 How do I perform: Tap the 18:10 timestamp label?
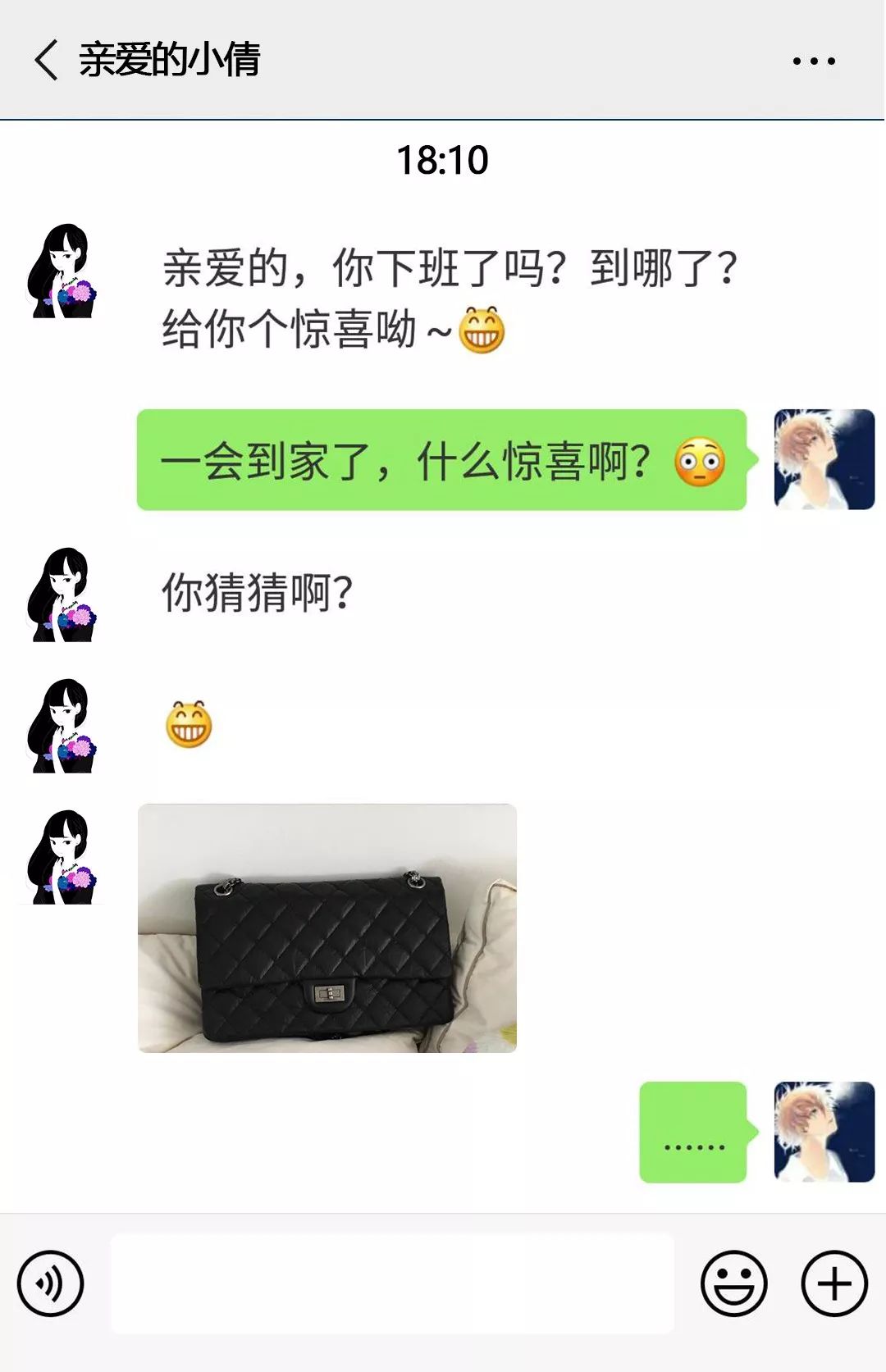(x=443, y=161)
